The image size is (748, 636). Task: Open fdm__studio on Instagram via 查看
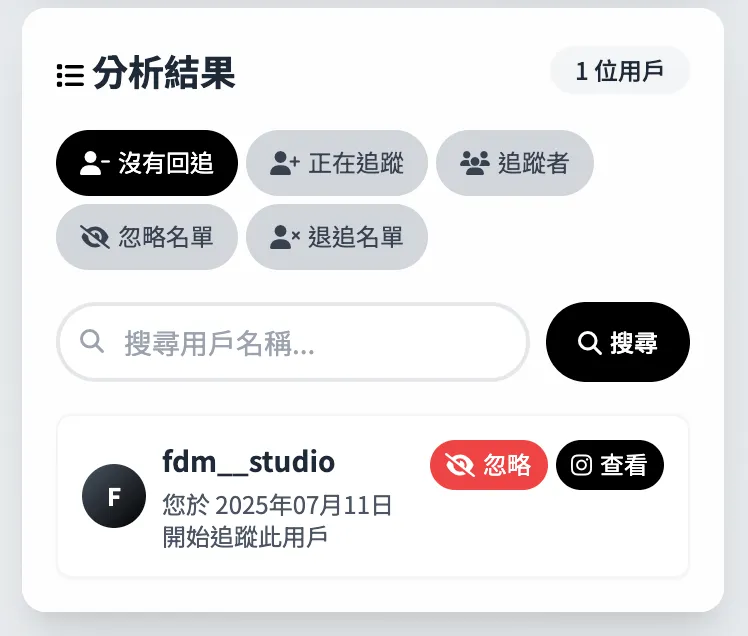pyautogui.click(x=610, y=465)
